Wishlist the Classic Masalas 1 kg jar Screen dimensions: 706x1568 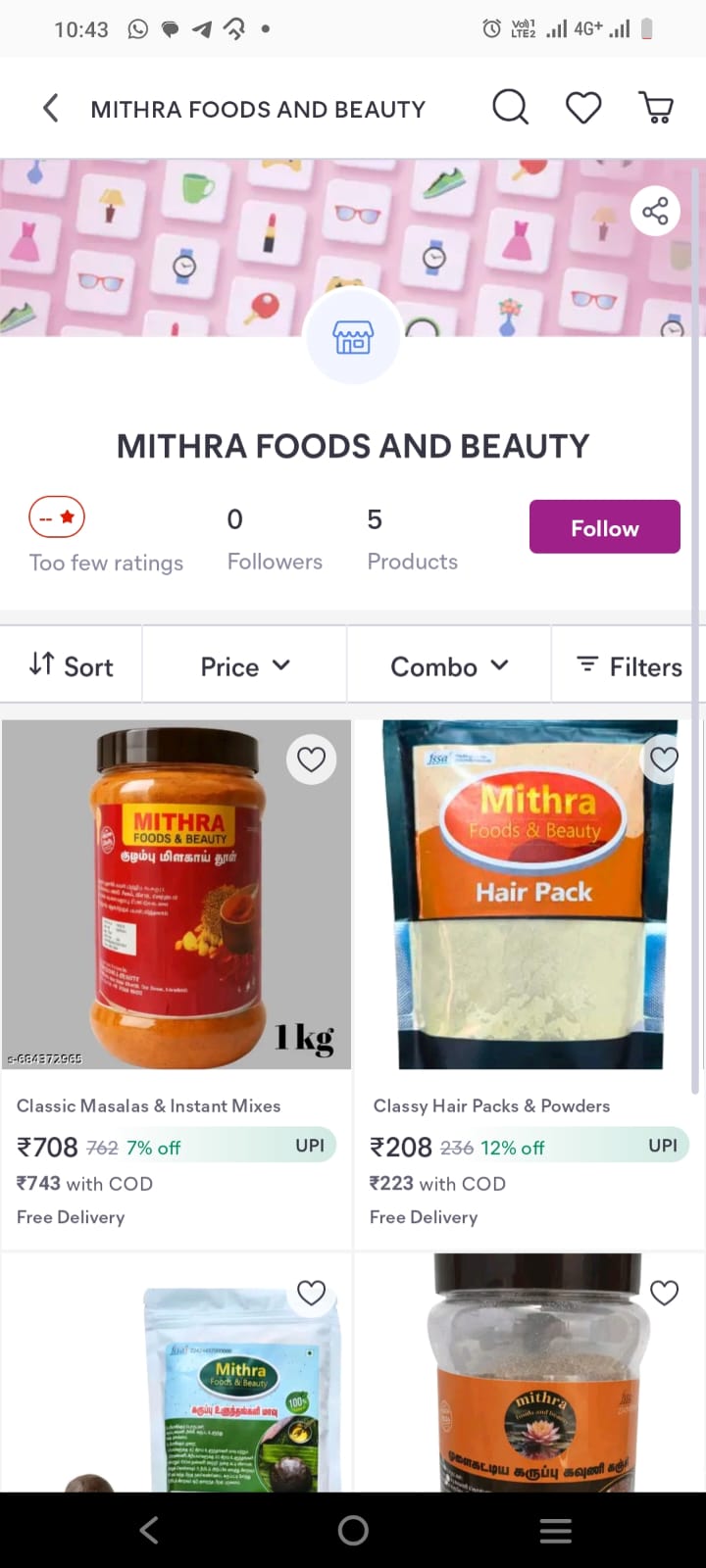pyautogui.click(x=311, y=759)
